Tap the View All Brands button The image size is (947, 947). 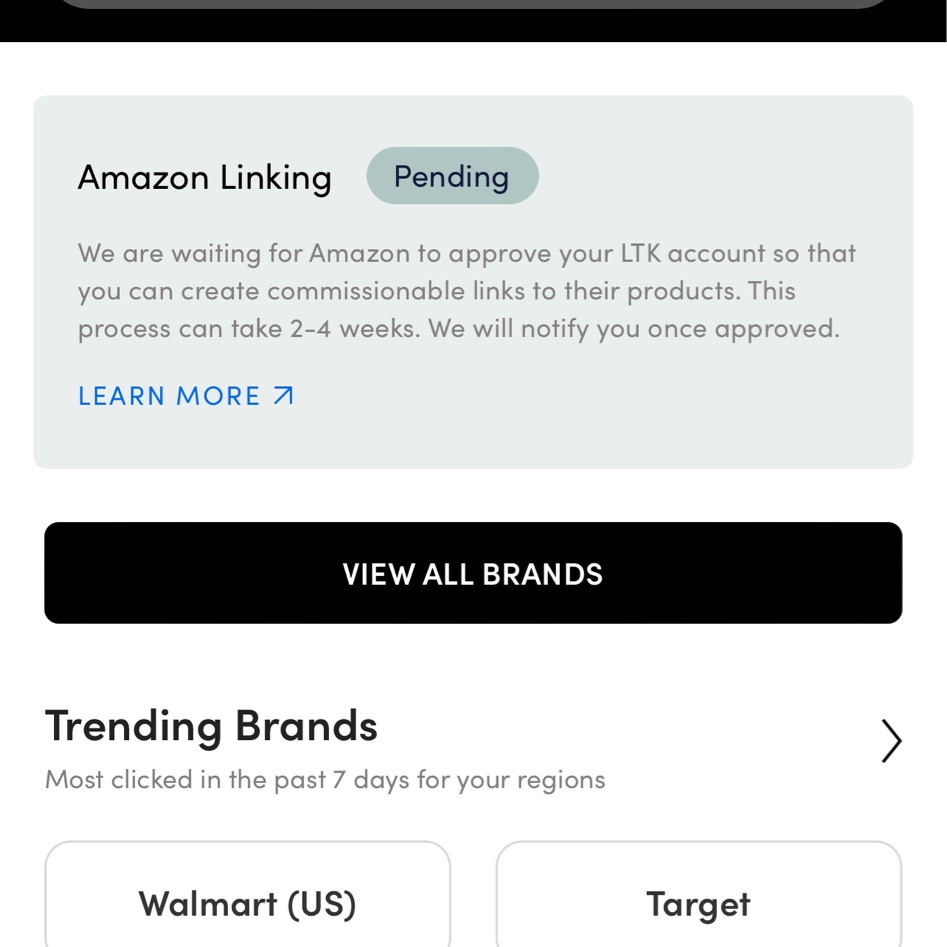(473, 573)
